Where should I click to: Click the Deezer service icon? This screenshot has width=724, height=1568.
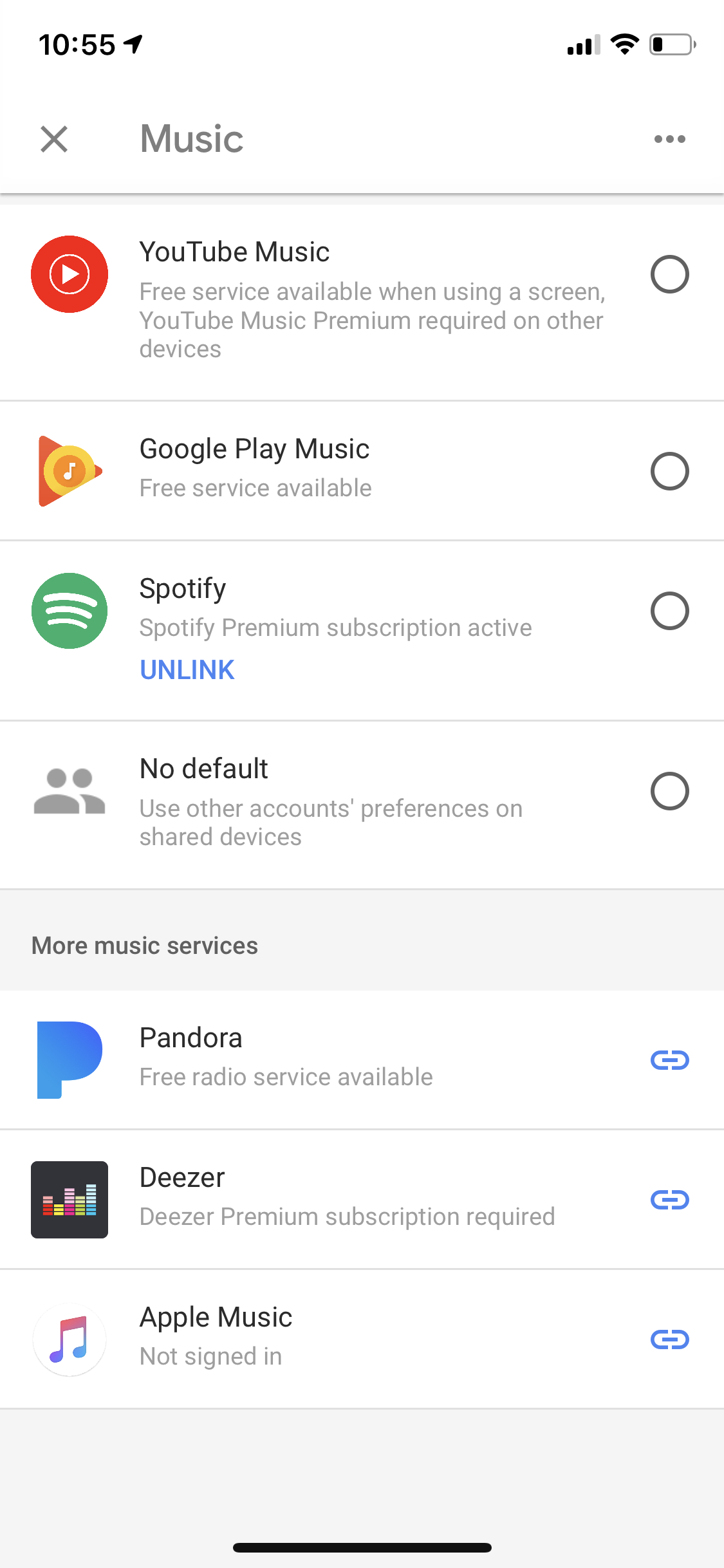point(69,1200)
